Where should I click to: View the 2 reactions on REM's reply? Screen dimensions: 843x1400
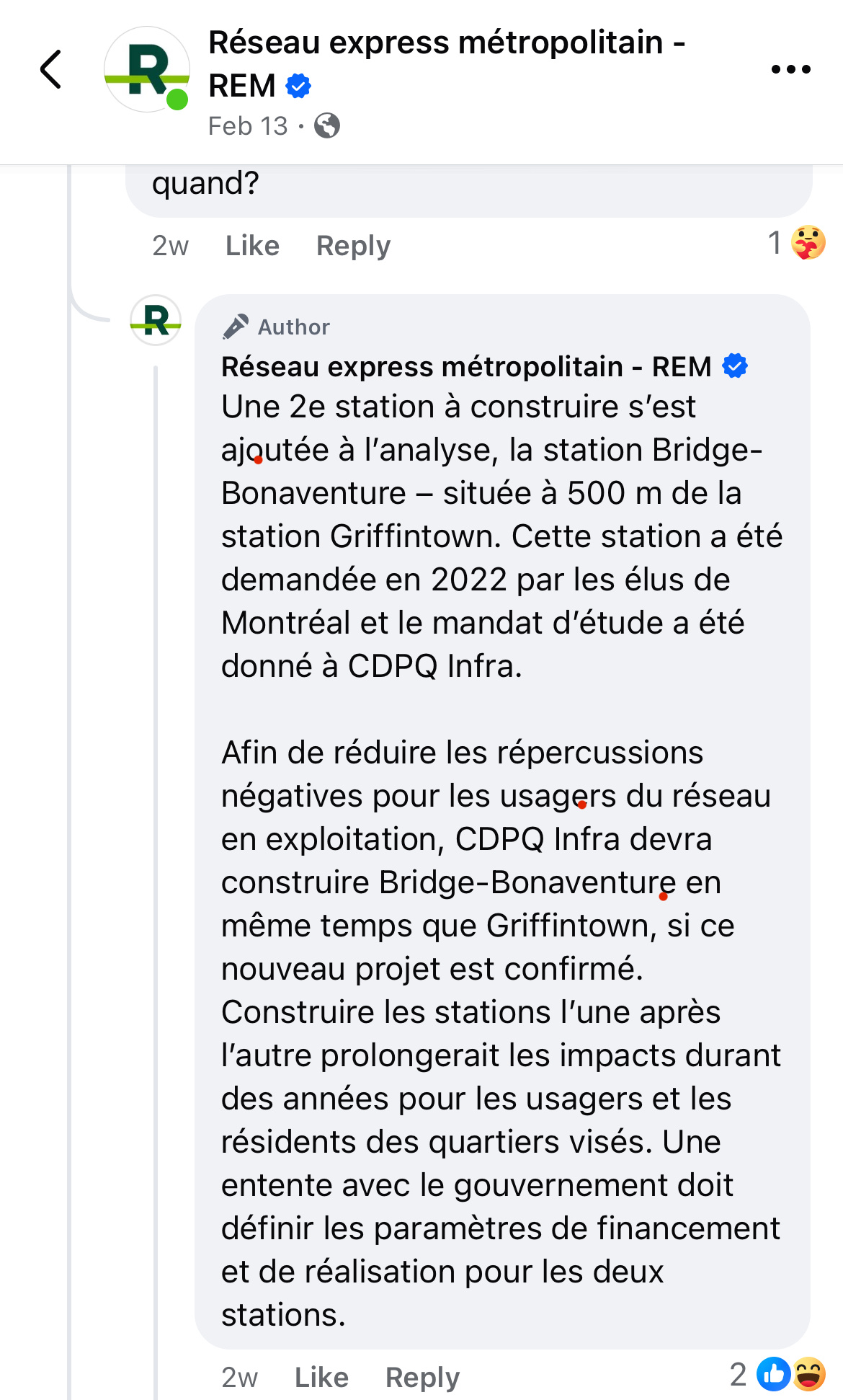(x=777, y=1374)
